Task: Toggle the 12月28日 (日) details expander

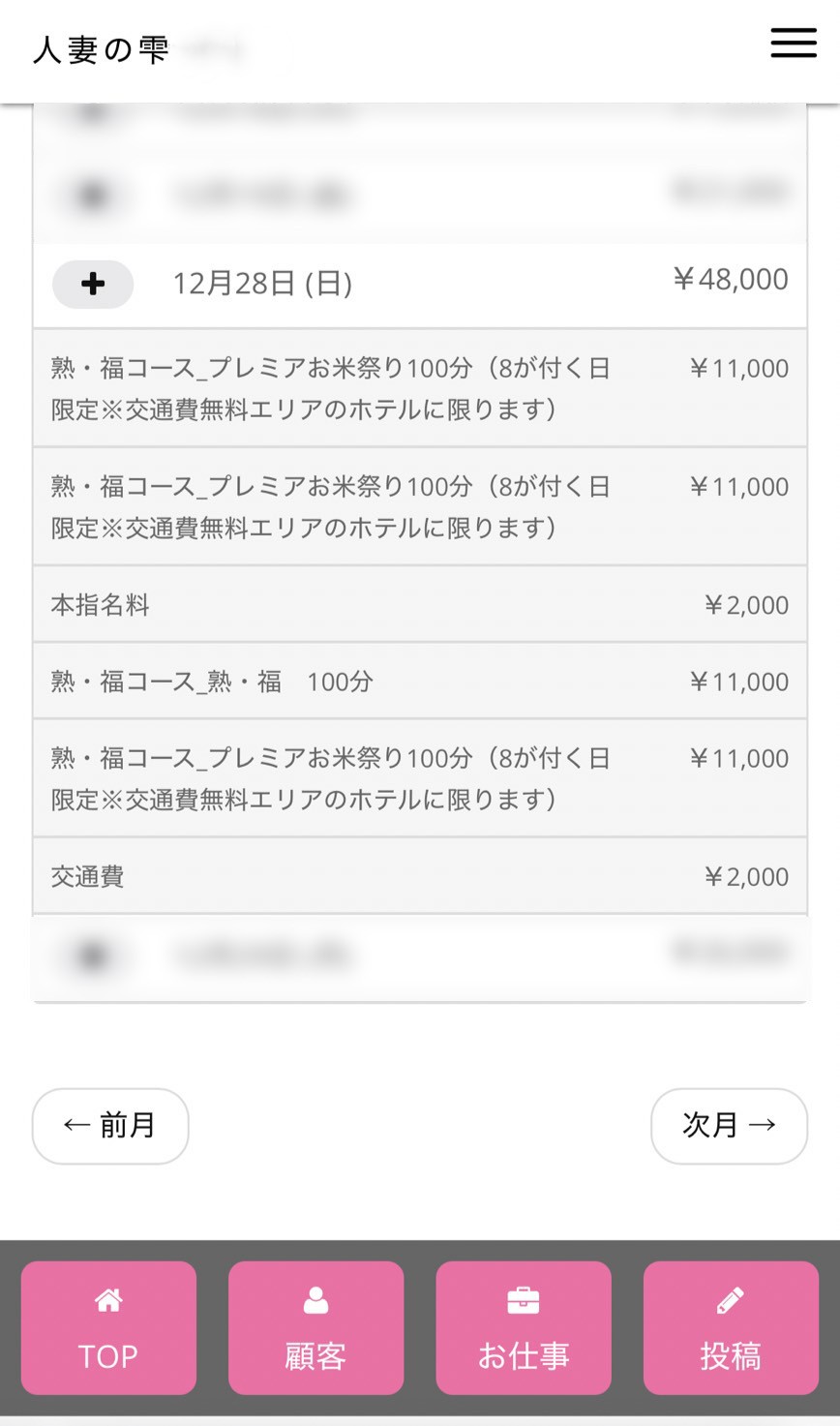Action: [x=93, y=284]
